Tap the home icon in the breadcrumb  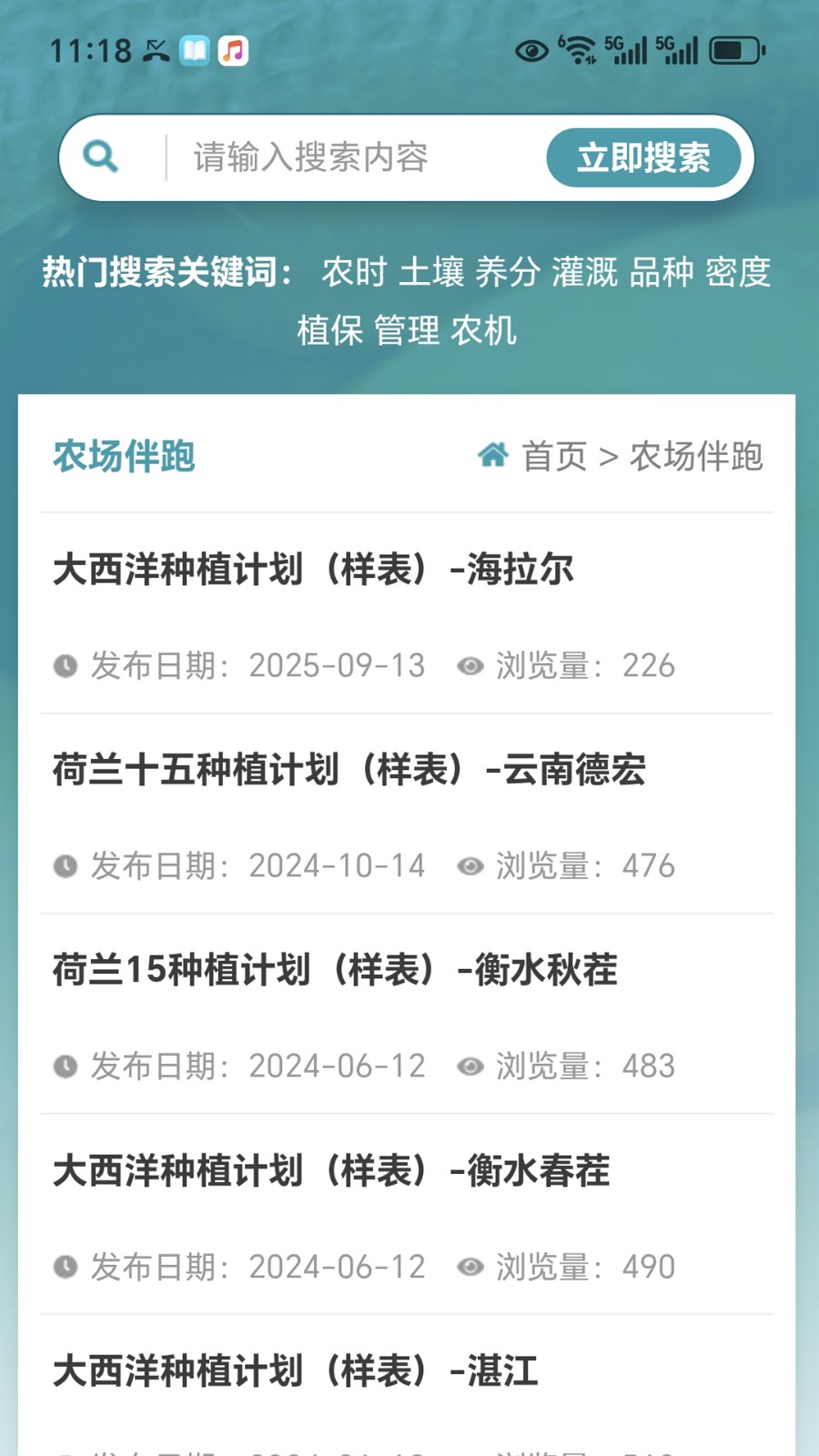[494, 456]
